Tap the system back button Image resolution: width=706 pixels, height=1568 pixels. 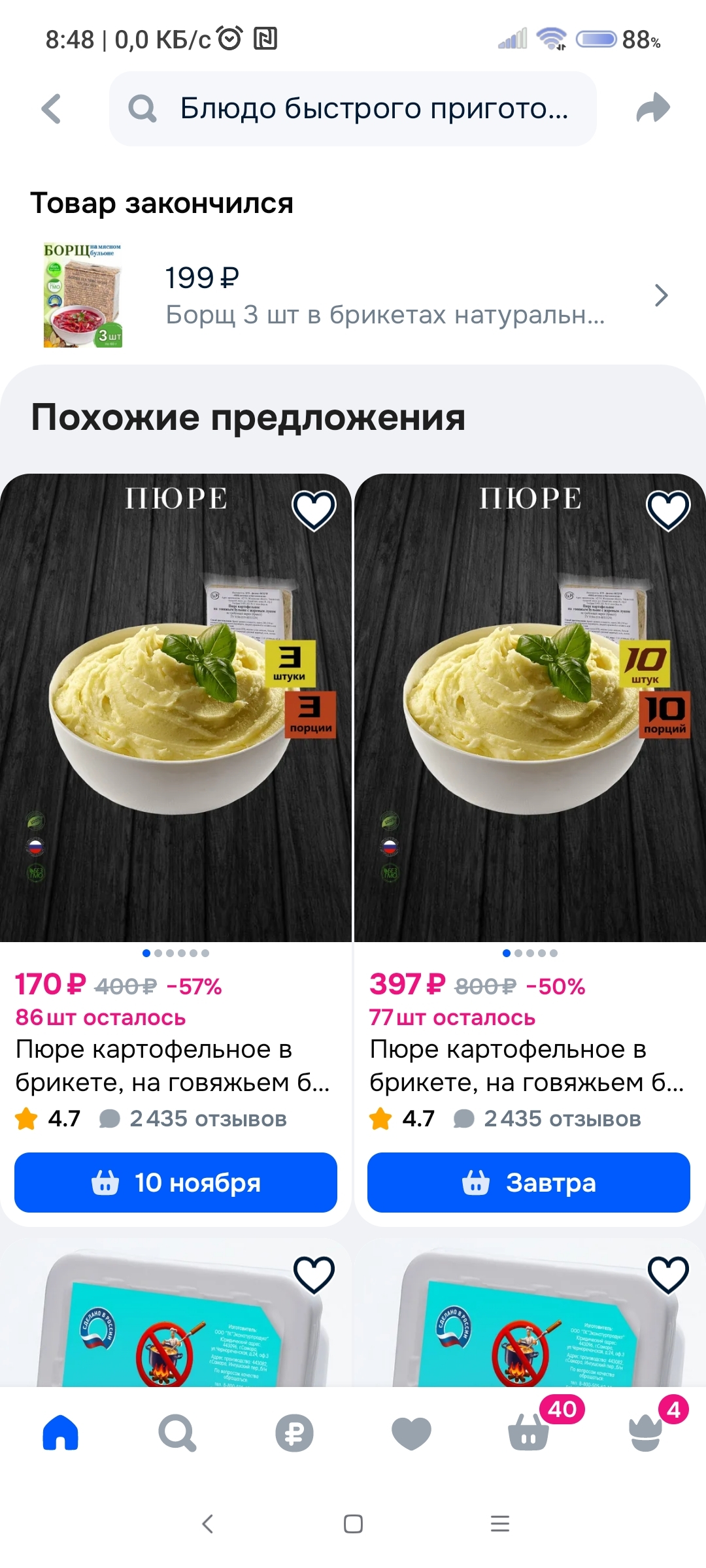(208, 1524)
